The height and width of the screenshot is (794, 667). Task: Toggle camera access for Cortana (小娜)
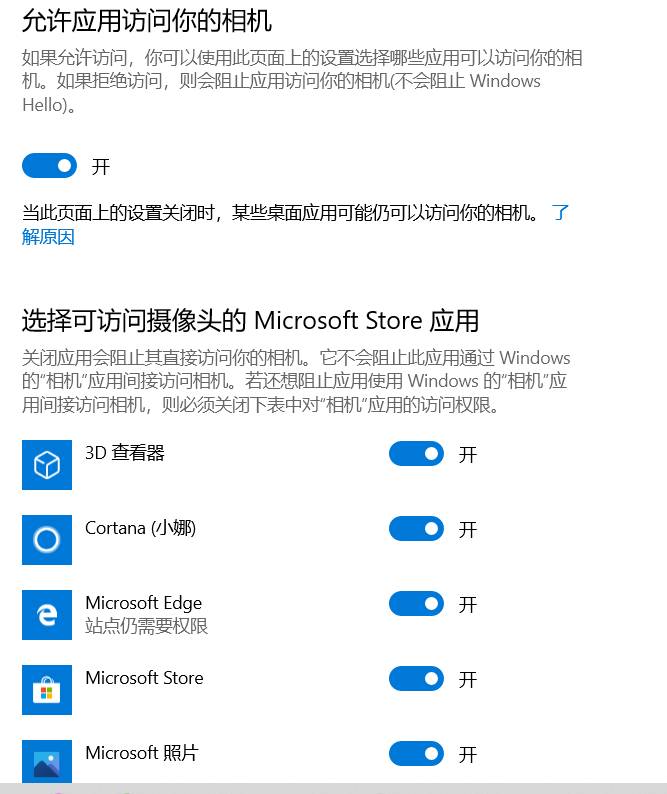[x=416, y=529]
